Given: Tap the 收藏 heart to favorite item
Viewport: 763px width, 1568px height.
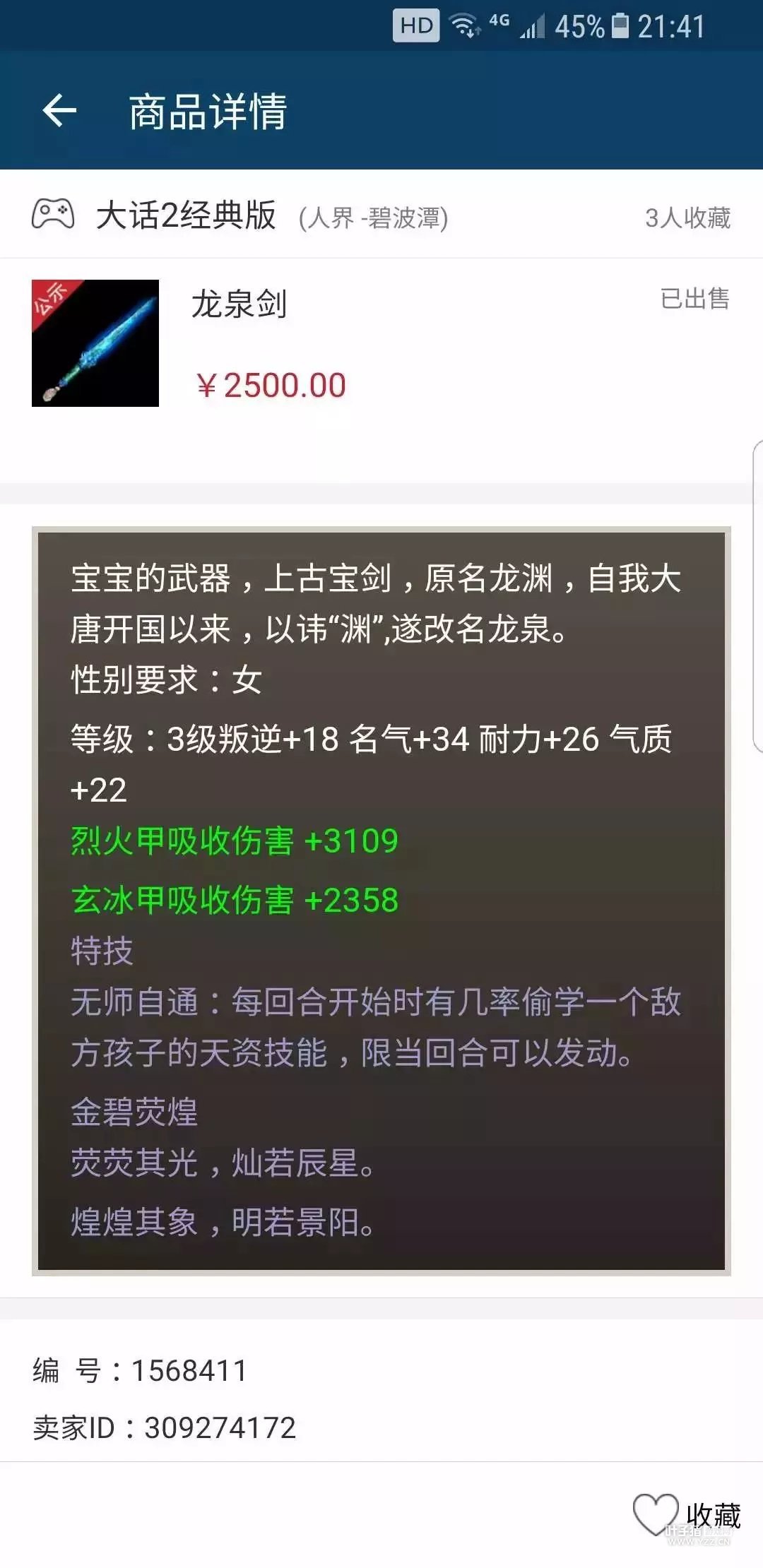Looking at the screenshot, I should click(655, 1514).
